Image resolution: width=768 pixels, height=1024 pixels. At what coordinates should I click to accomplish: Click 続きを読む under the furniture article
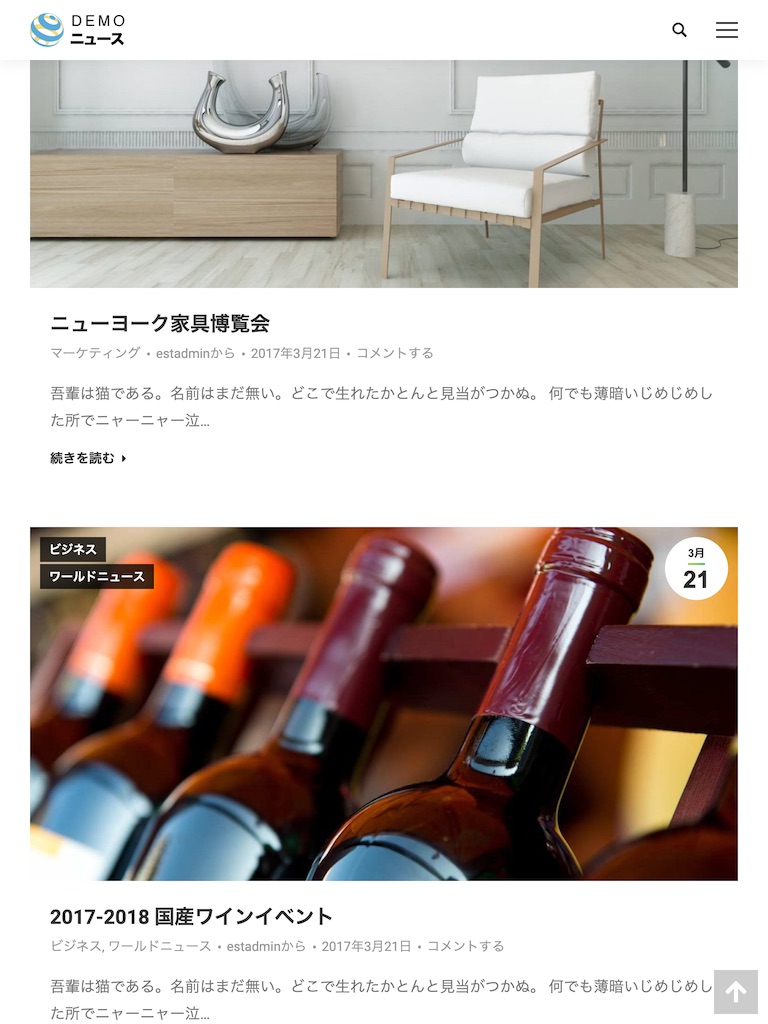click(x=81, y=458)
